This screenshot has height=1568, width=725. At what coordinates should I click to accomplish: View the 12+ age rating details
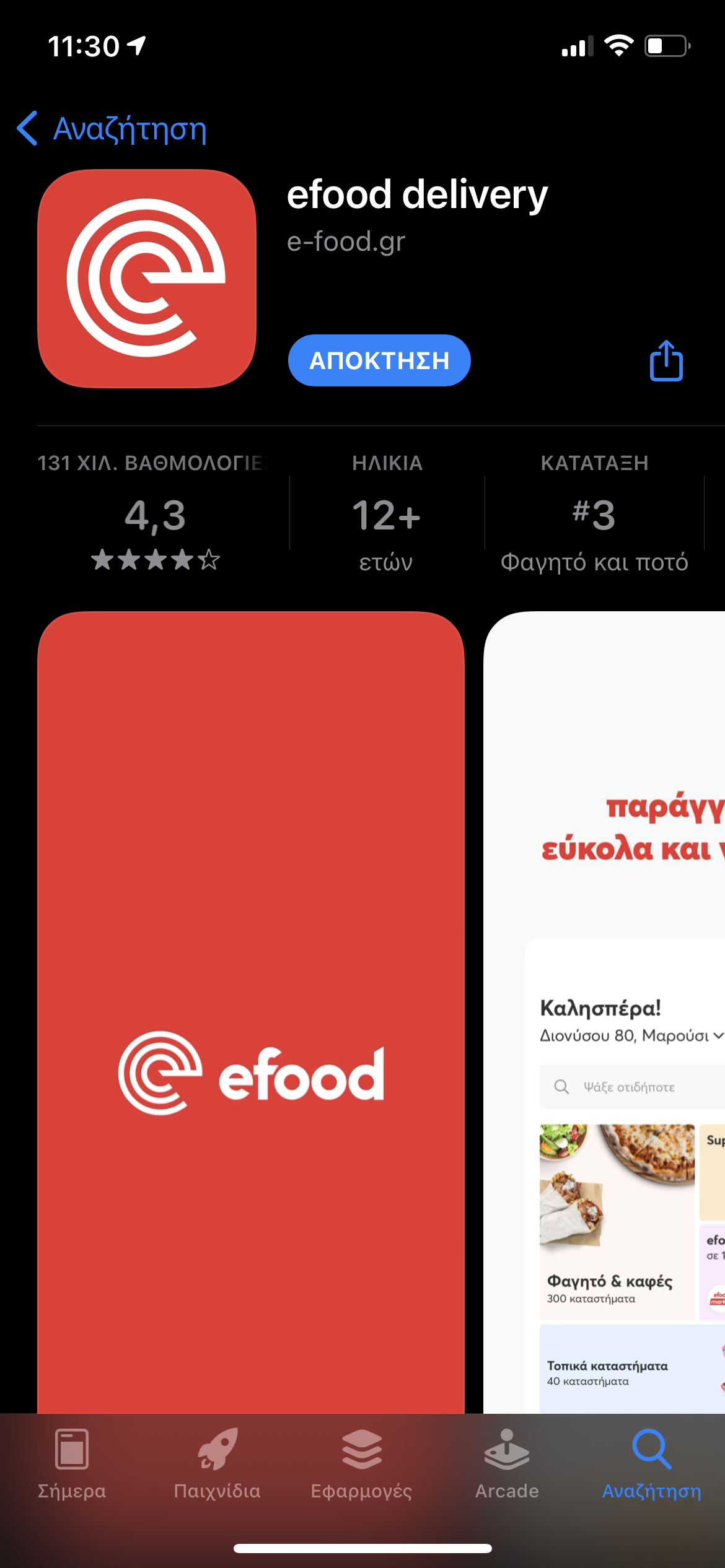387,514
